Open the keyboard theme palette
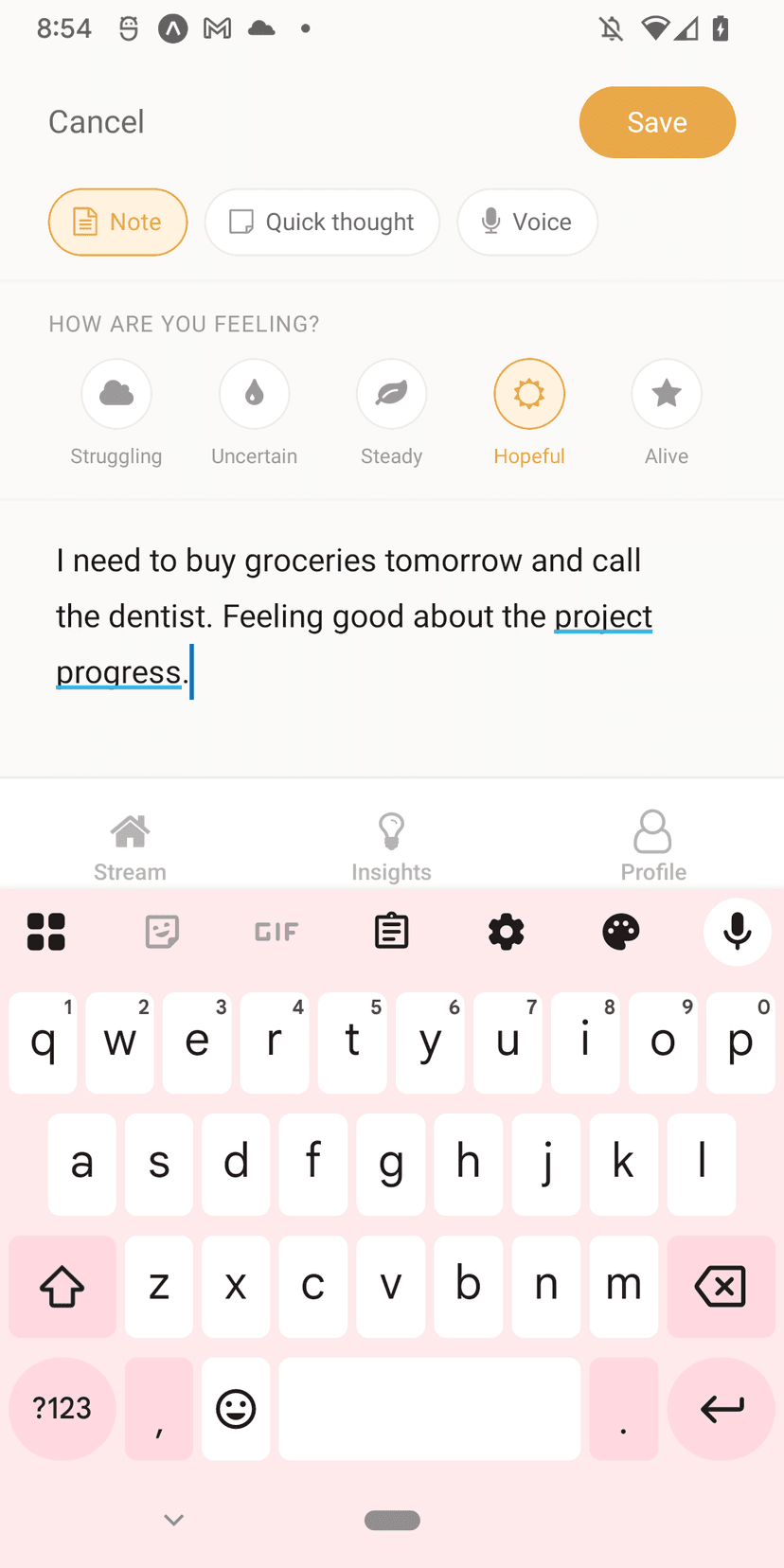784x1568 pixels. point(621,932)
